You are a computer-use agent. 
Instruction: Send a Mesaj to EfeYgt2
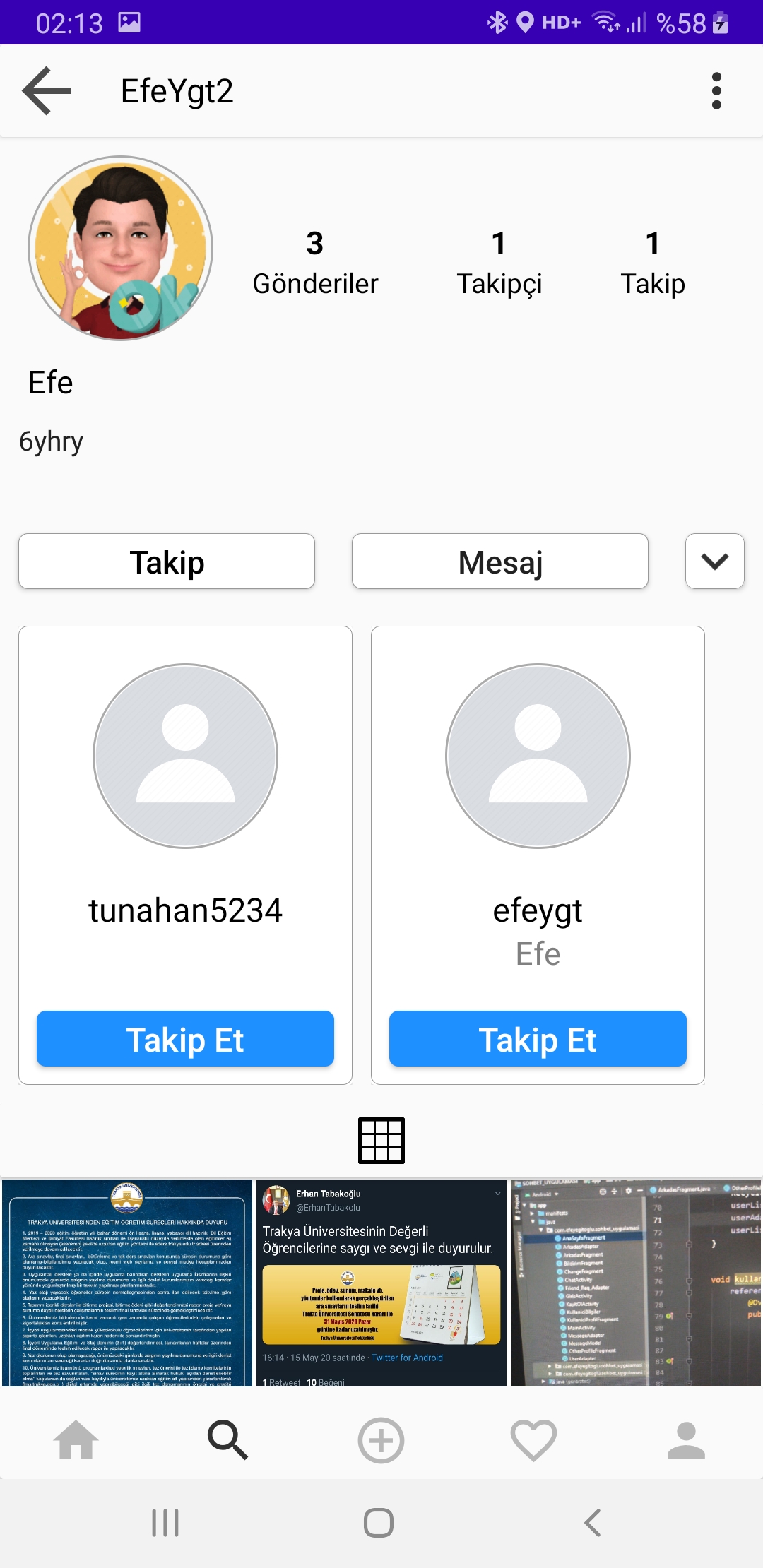(500, 562)
